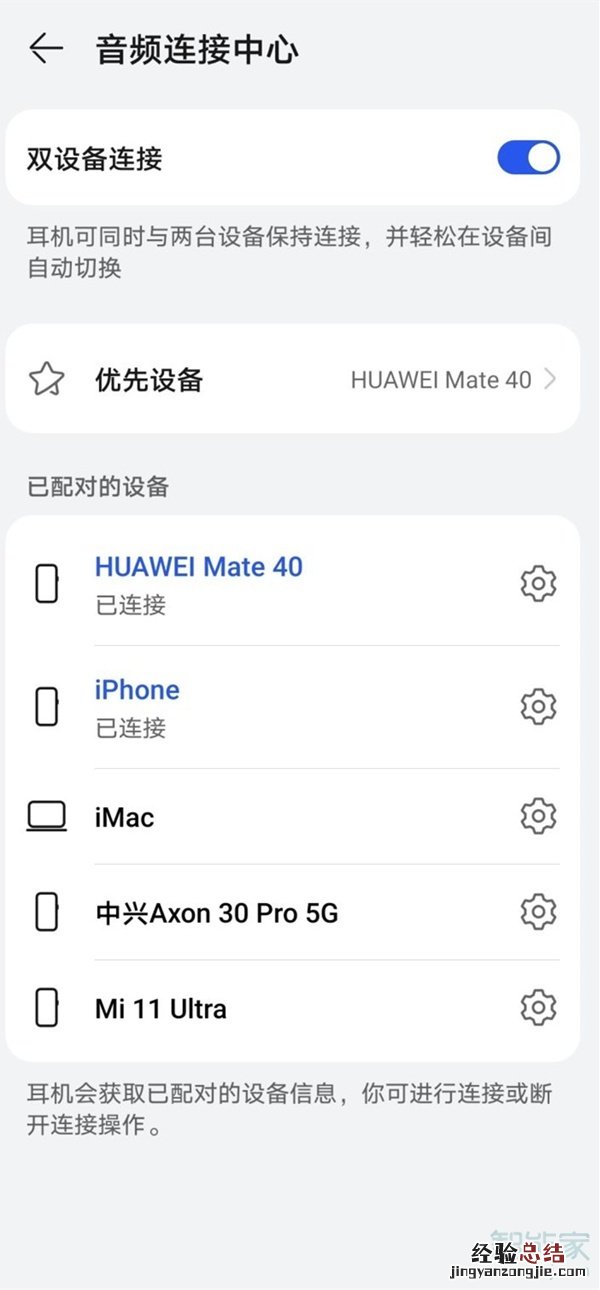Turn off the 双设备连接 switch
The image size is (600, 1290).
(528, 158)
